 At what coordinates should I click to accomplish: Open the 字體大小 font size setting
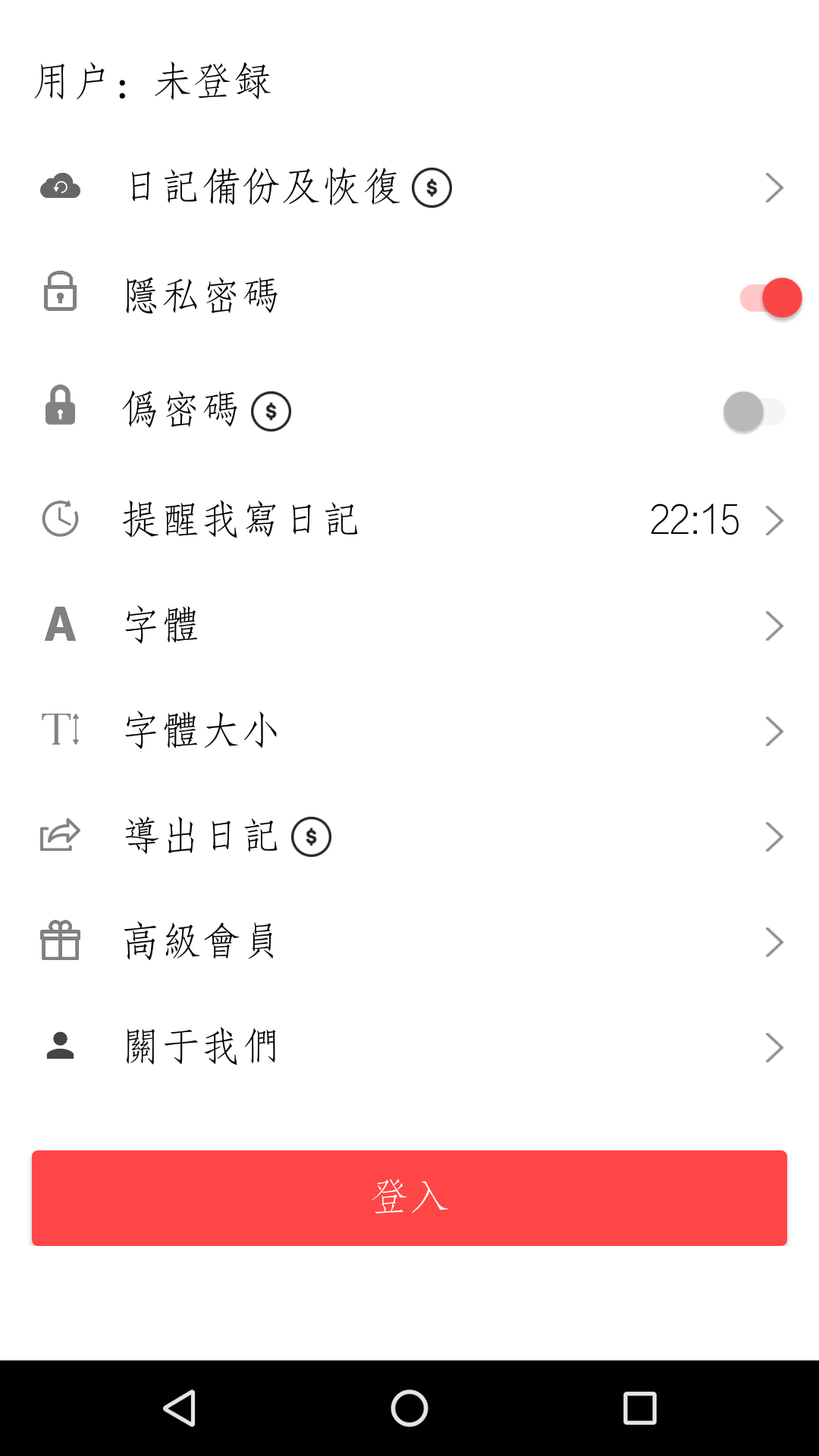409,731
